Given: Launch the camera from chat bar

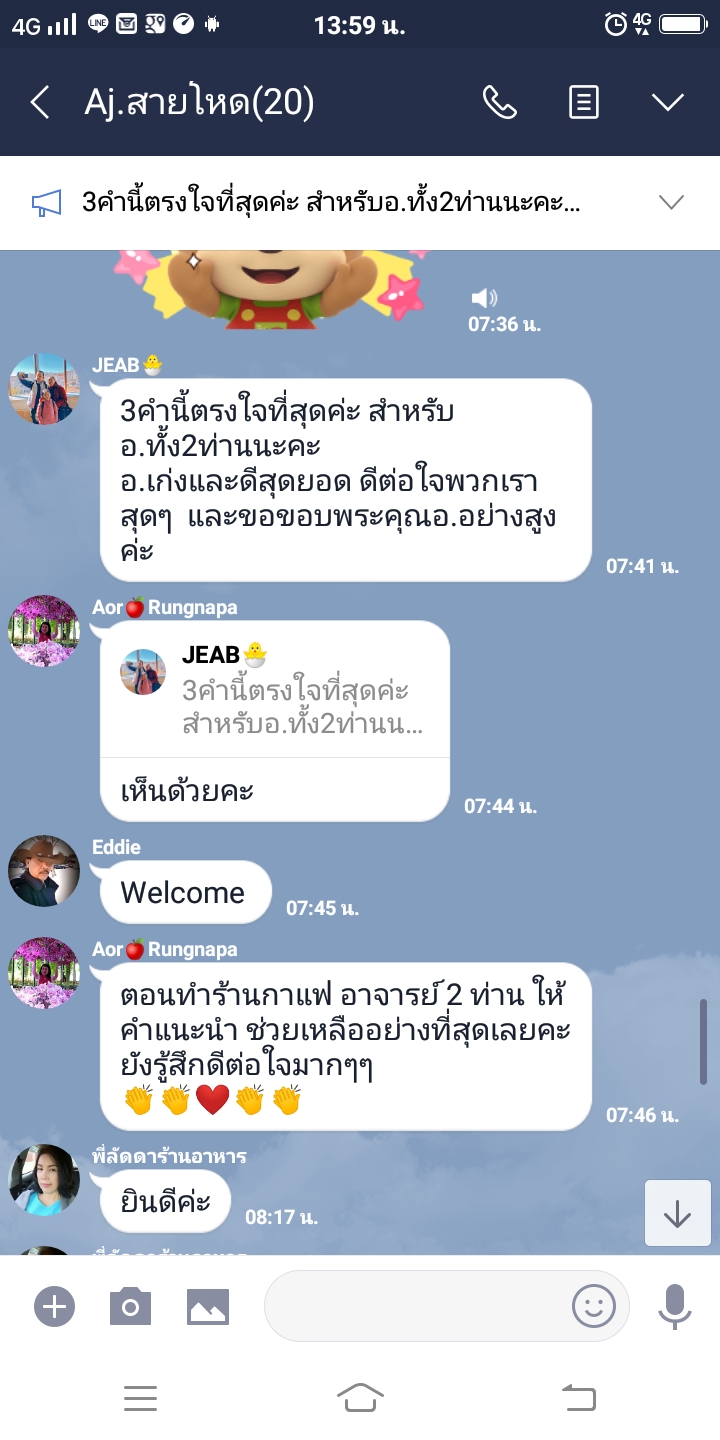Looking at the screenshot, I should point(130,1306).
